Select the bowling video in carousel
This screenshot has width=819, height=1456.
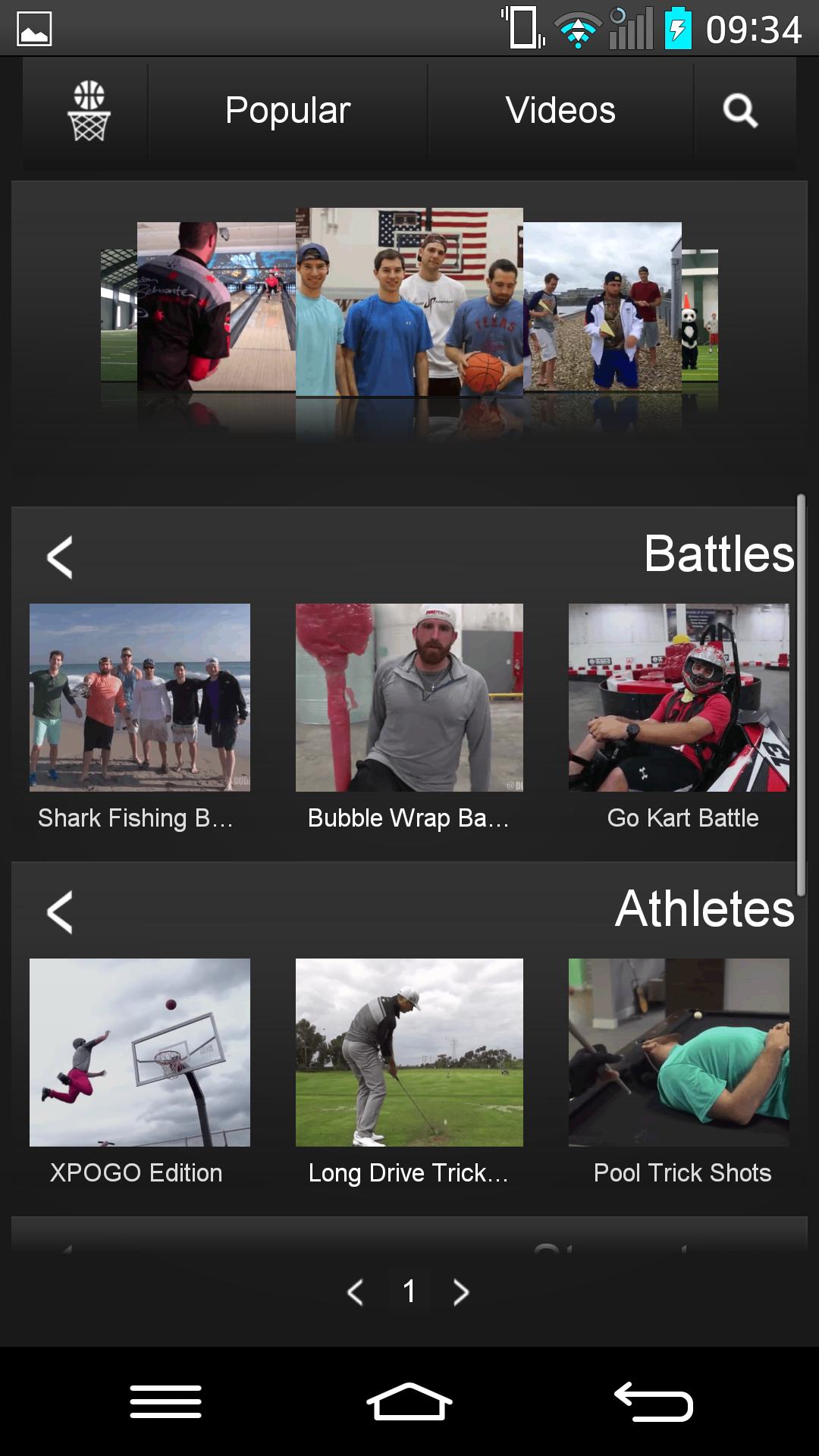click(216, 306)
